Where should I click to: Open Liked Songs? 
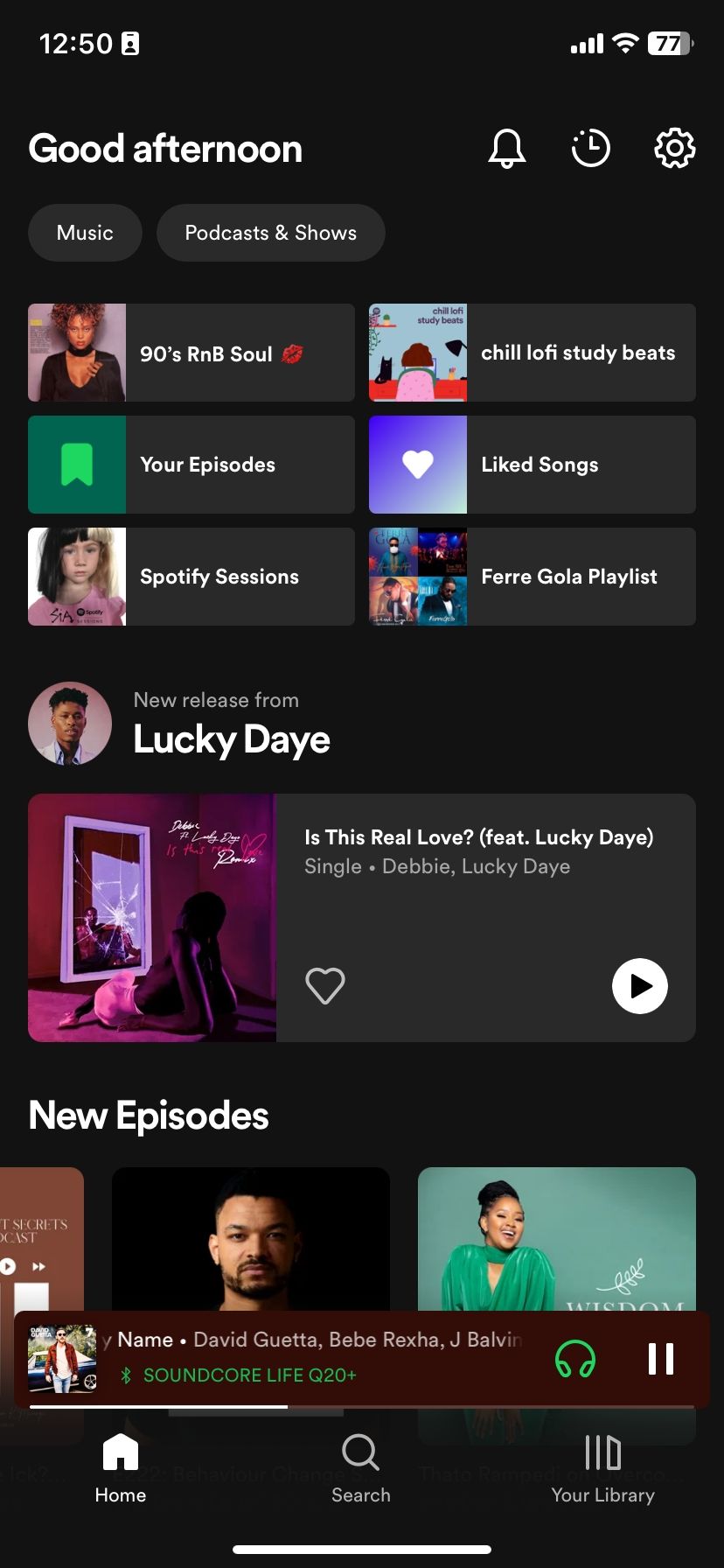(533, 465)
